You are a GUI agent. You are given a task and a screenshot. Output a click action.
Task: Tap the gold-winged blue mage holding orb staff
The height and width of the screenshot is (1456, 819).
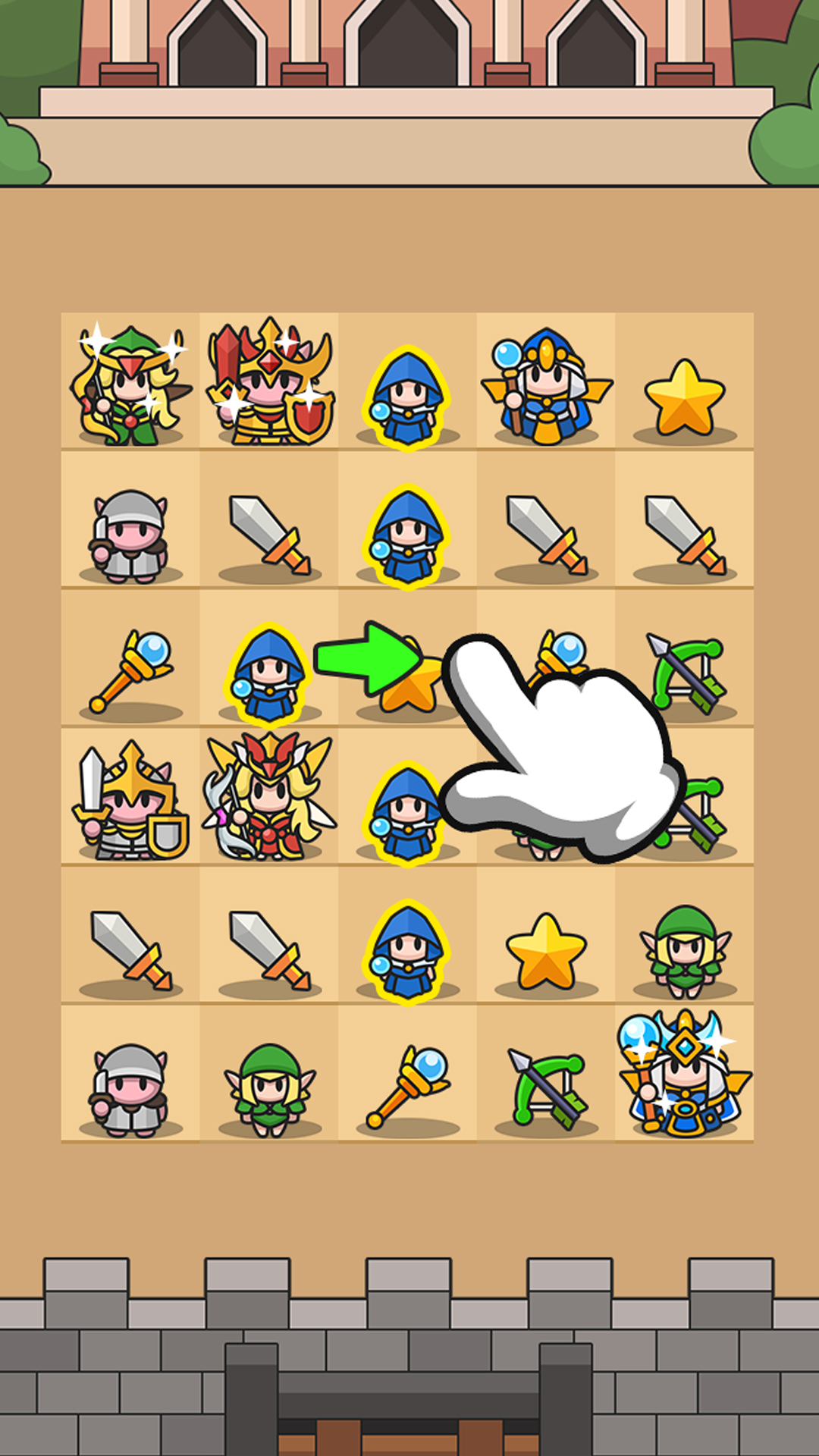546,385
